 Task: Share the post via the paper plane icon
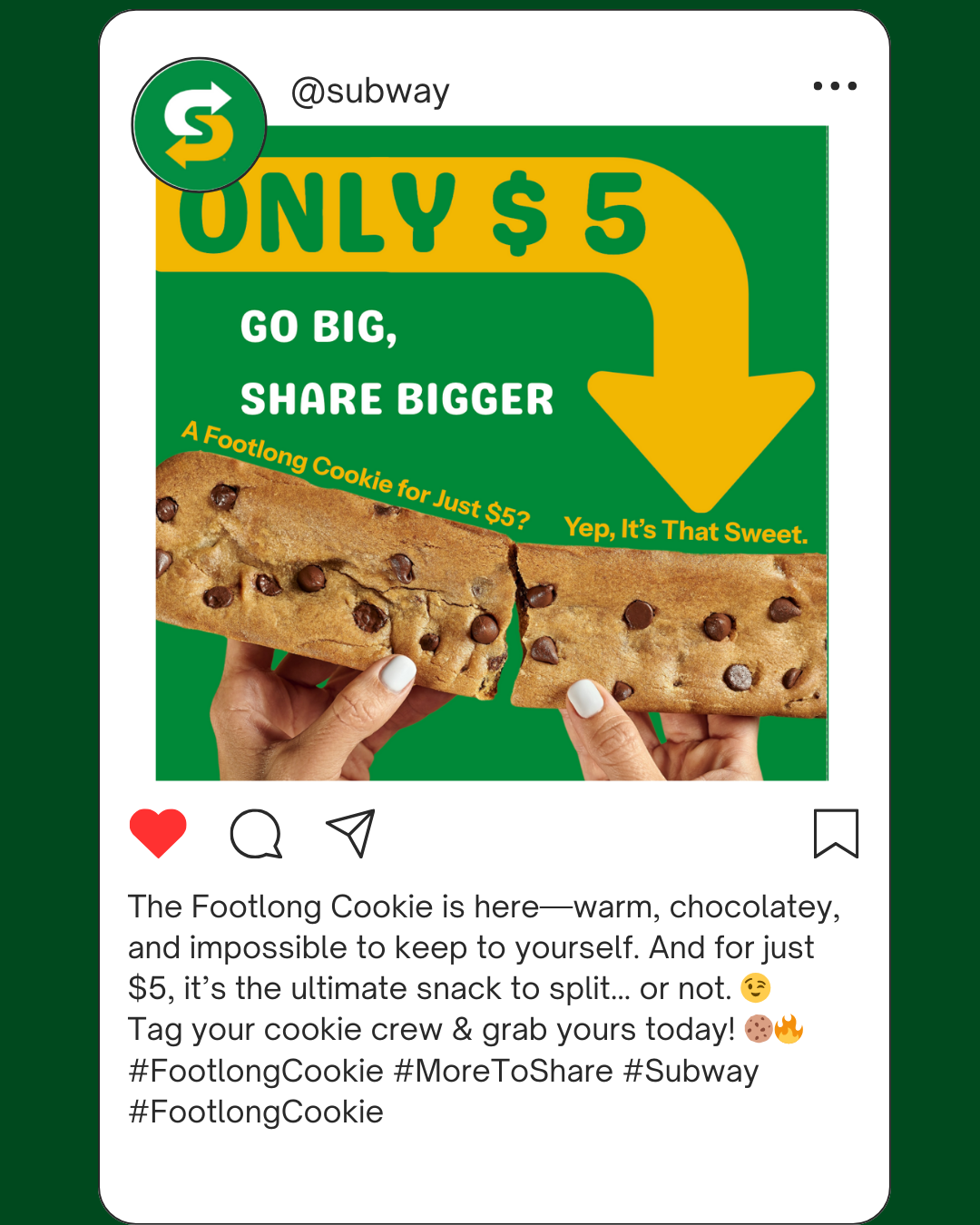(x=352, y=832)
